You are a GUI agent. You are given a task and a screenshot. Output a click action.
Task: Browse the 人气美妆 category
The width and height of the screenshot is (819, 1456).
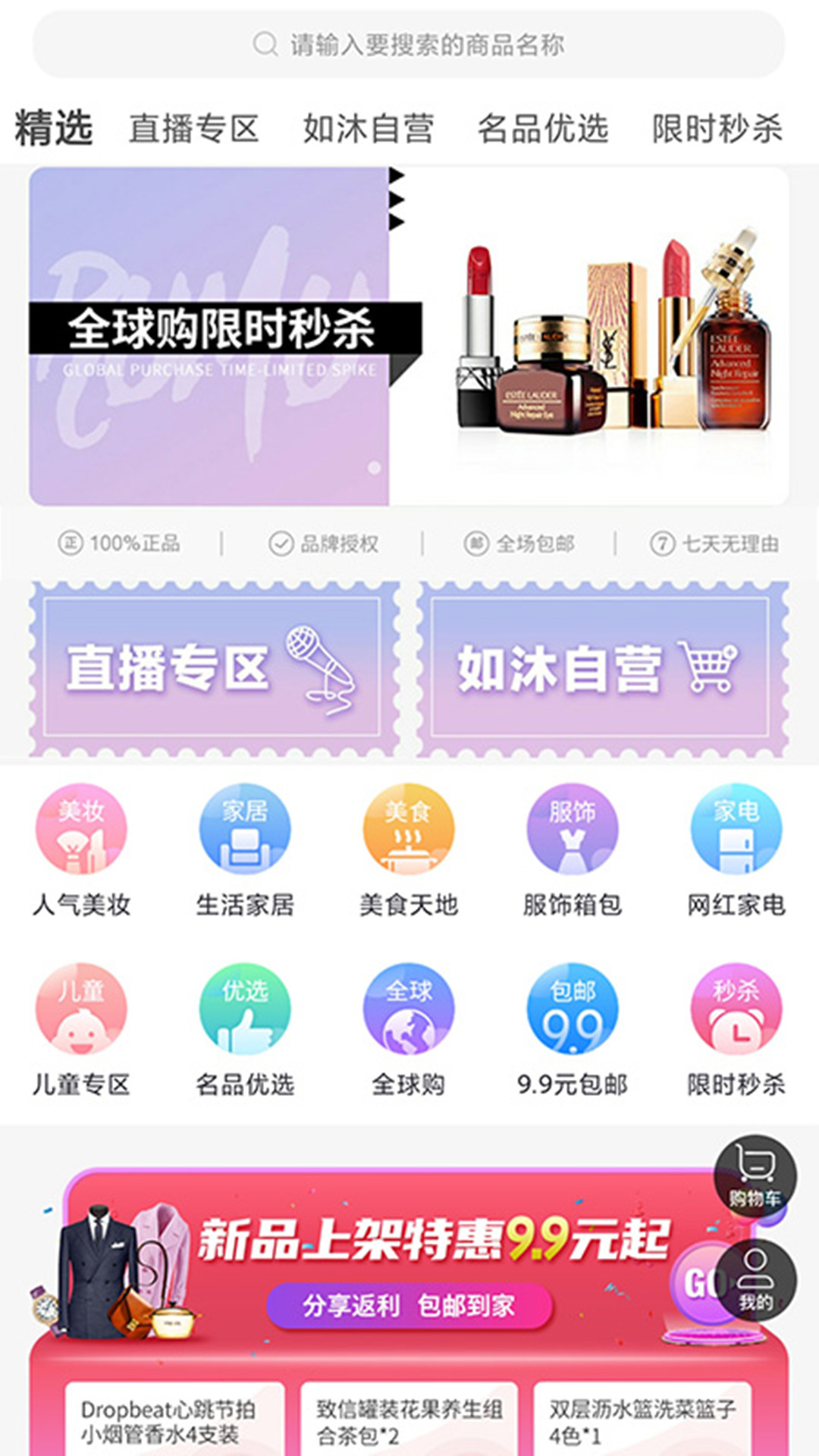click(81, 851)
